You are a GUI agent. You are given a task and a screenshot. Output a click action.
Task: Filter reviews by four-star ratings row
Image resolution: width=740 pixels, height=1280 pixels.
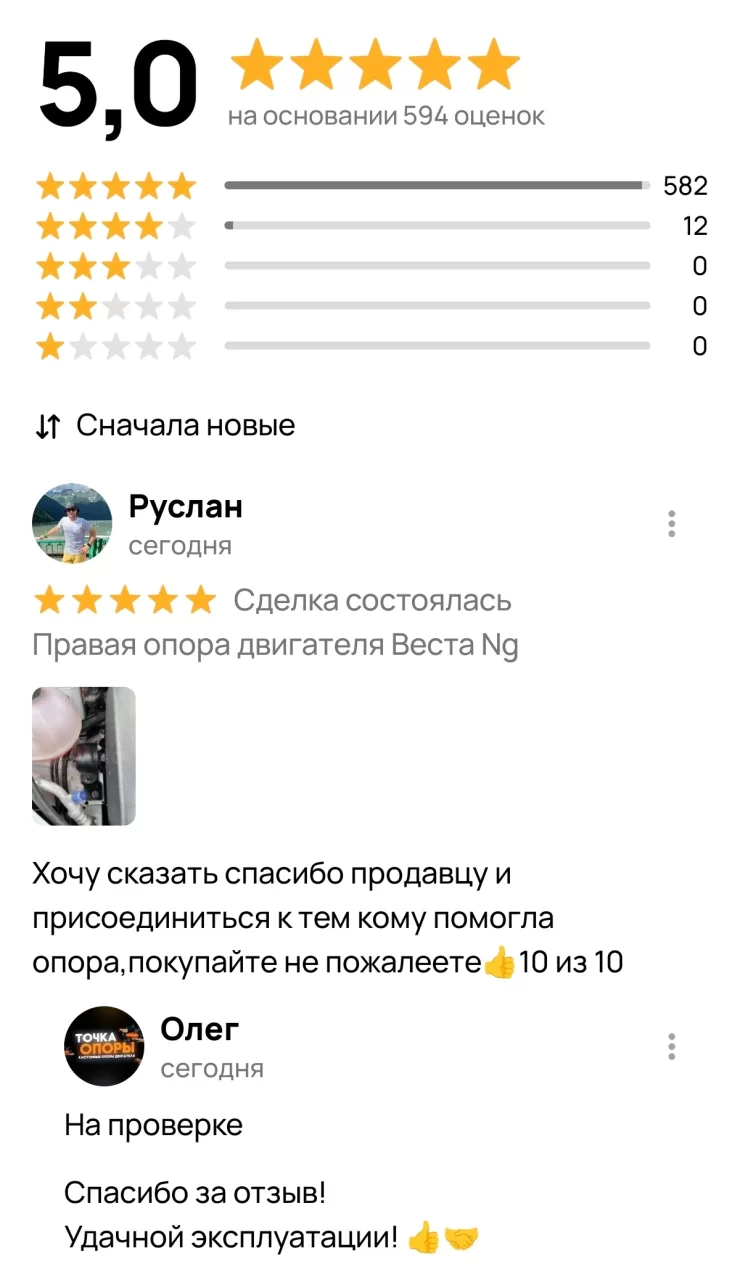370,226
